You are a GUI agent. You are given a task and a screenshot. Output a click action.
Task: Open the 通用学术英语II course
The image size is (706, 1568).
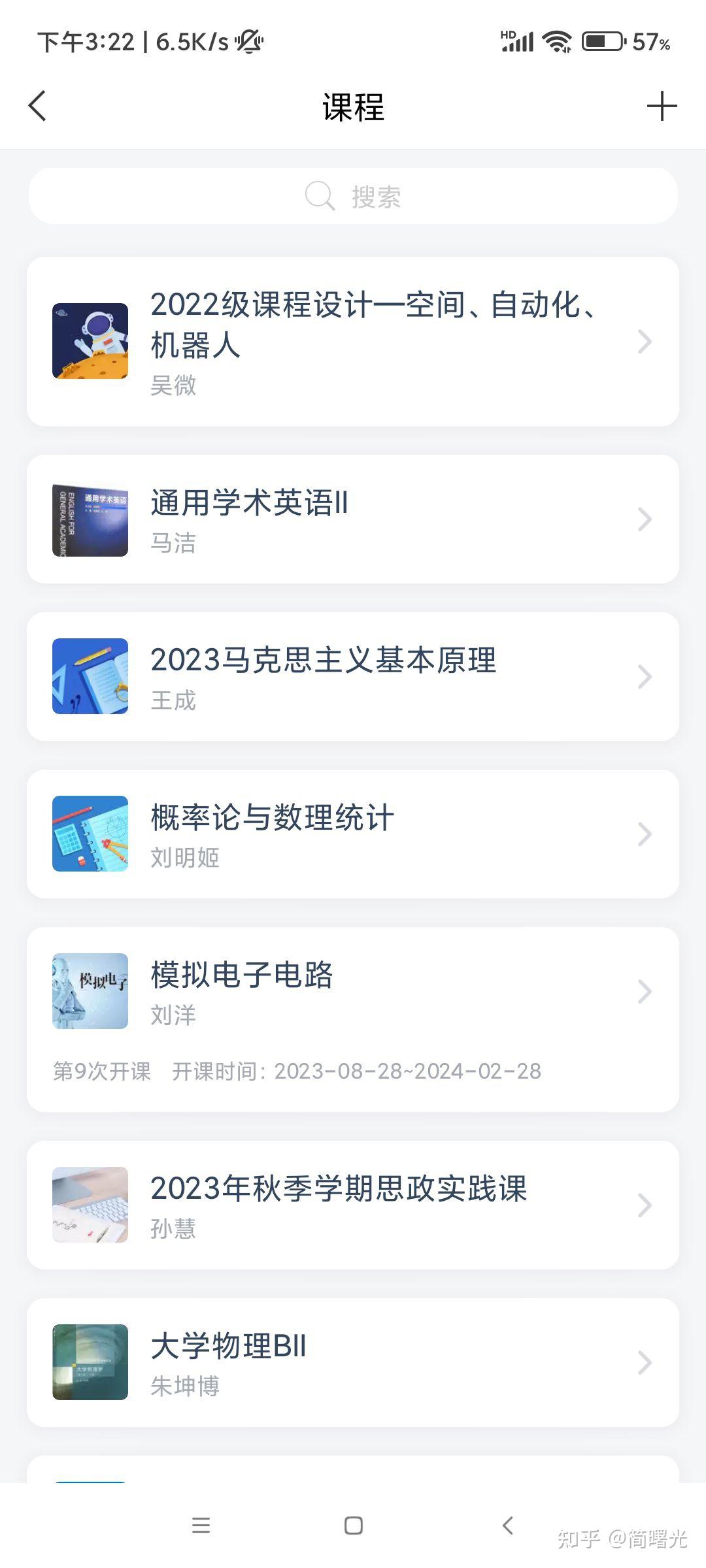tap(353, 519)
